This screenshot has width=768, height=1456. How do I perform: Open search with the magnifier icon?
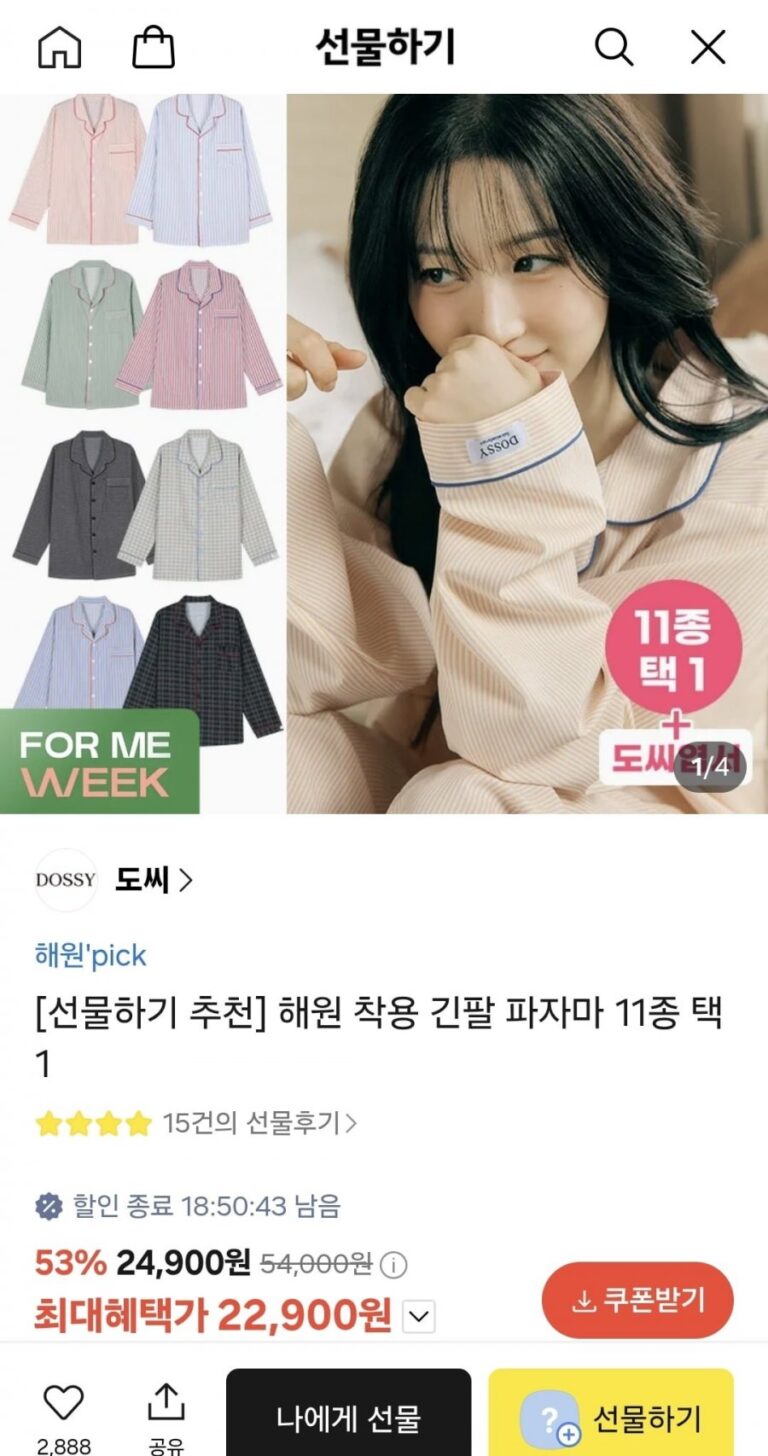[613, 47]
